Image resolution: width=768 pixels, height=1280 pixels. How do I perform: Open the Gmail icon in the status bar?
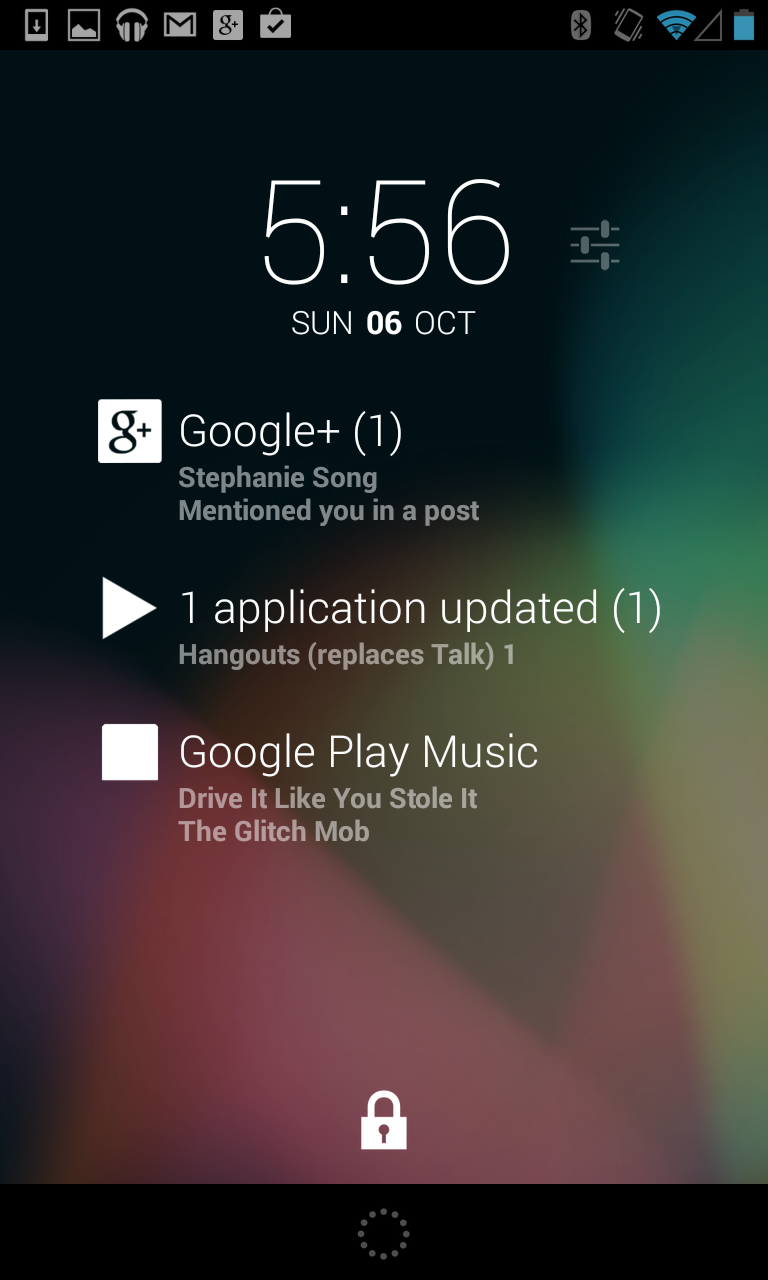click(x=180, y=25)
